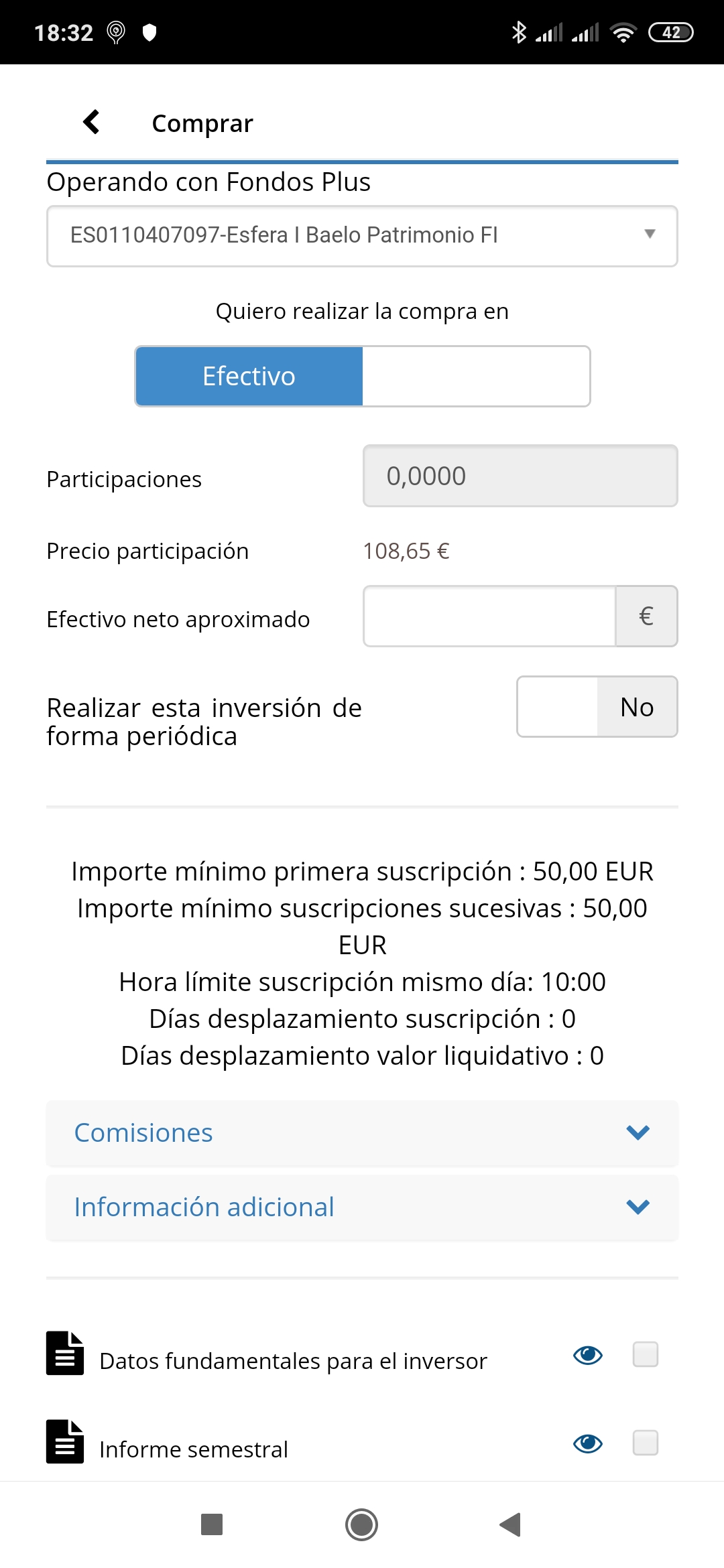
Task: Expand Información adicional
Action: pyautogui.click(x=362, y=1207)
